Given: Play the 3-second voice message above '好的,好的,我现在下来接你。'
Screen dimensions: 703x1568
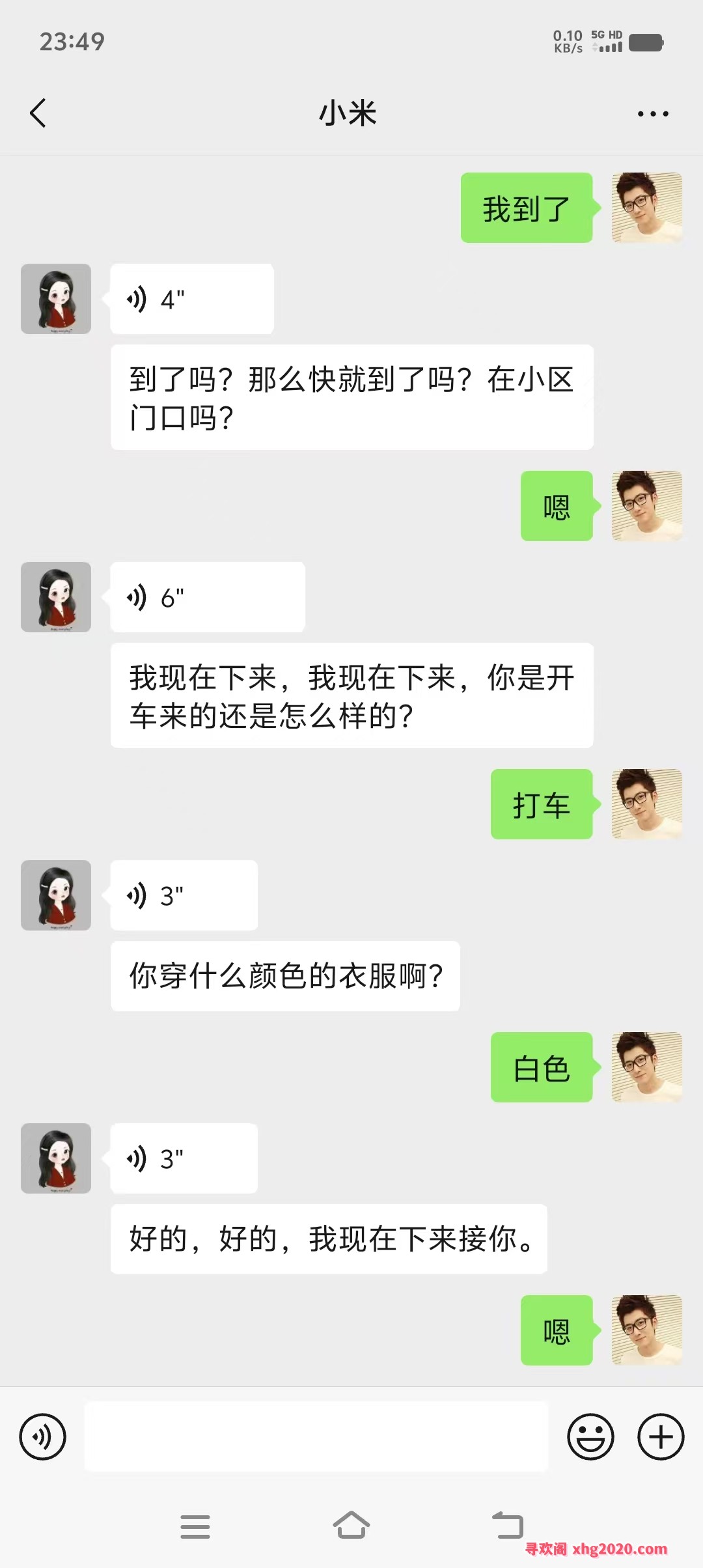Looking at the screenshot, I should (184, 1158).
